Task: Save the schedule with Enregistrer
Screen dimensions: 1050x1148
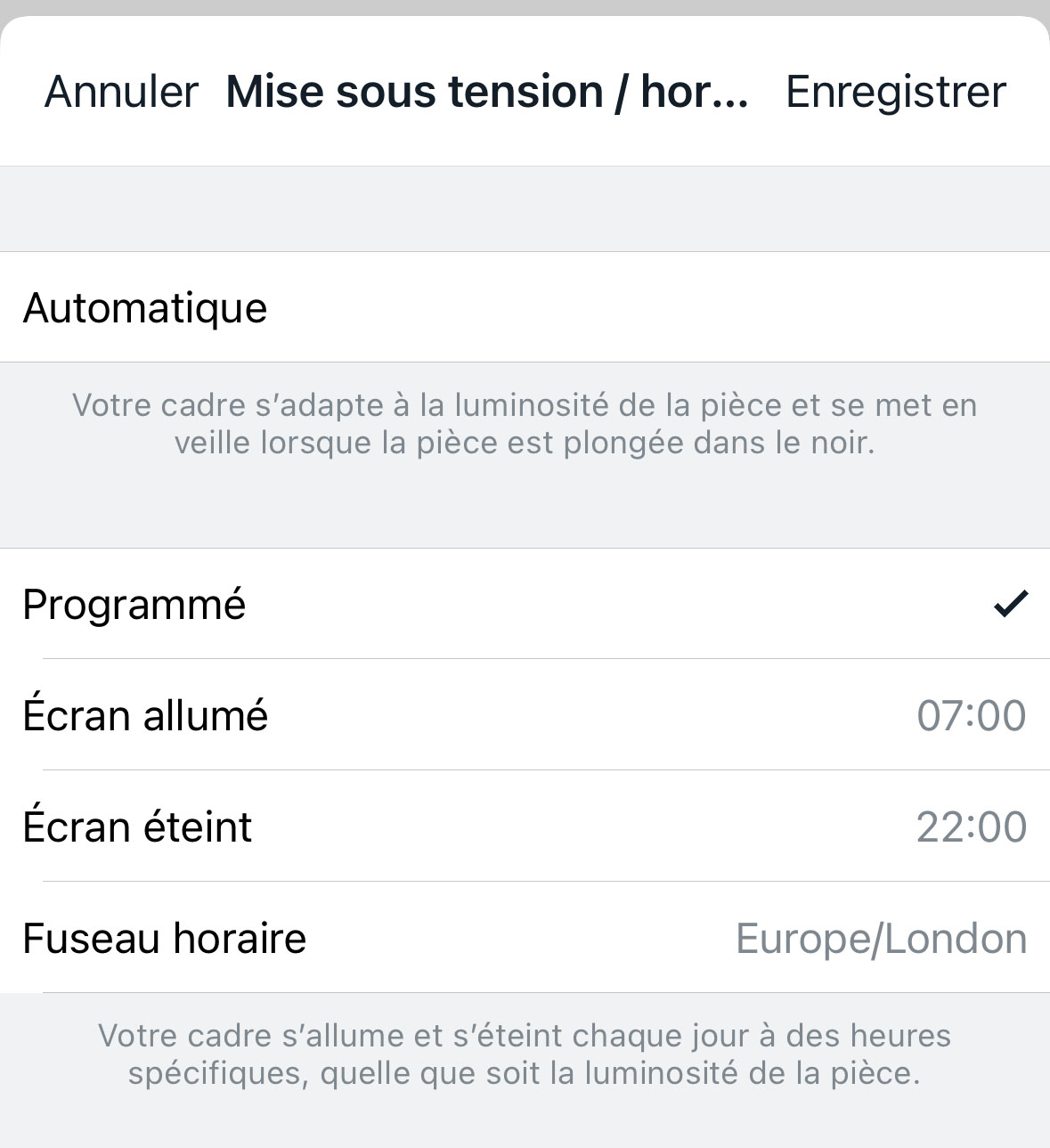Action: 895,92
